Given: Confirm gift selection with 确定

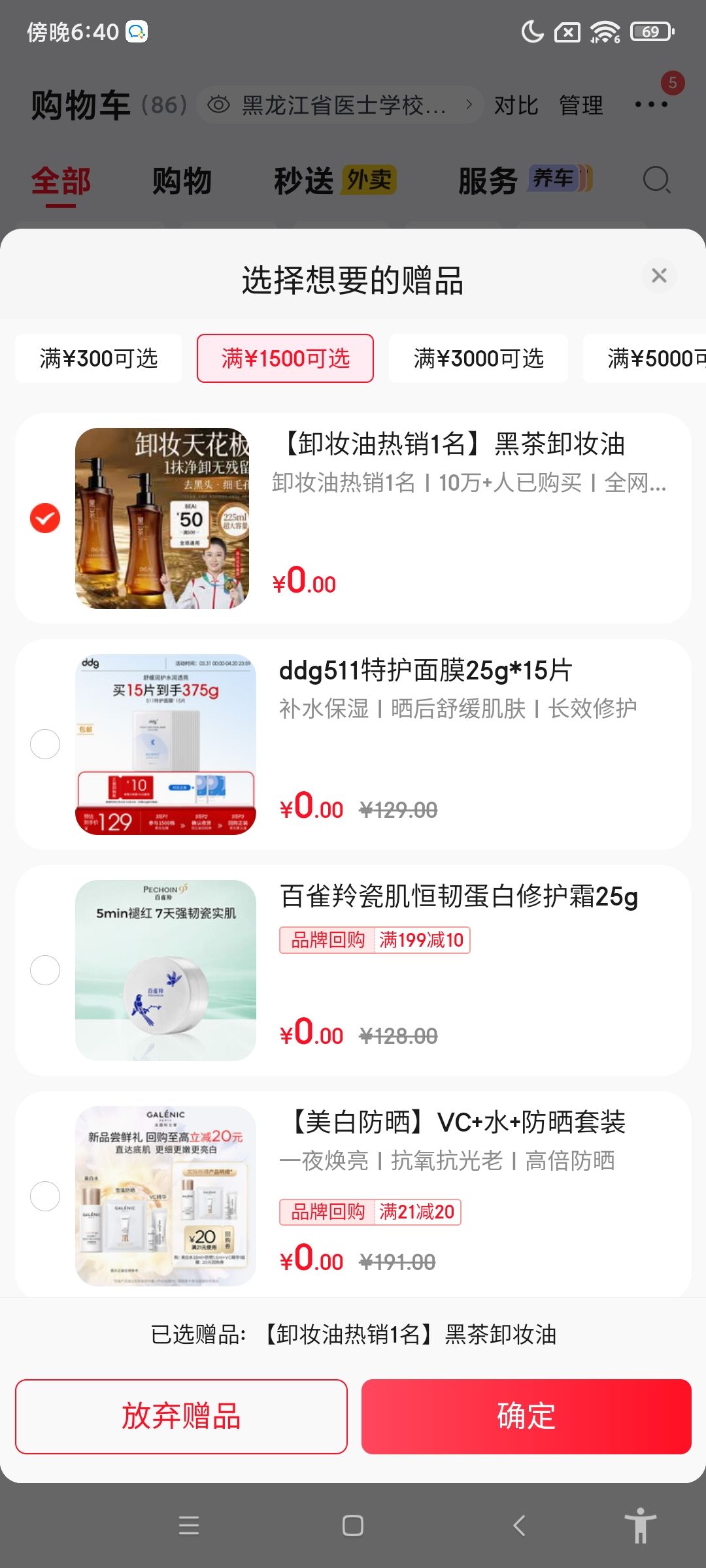Looking at the screenshot, I should point(526,1416).
